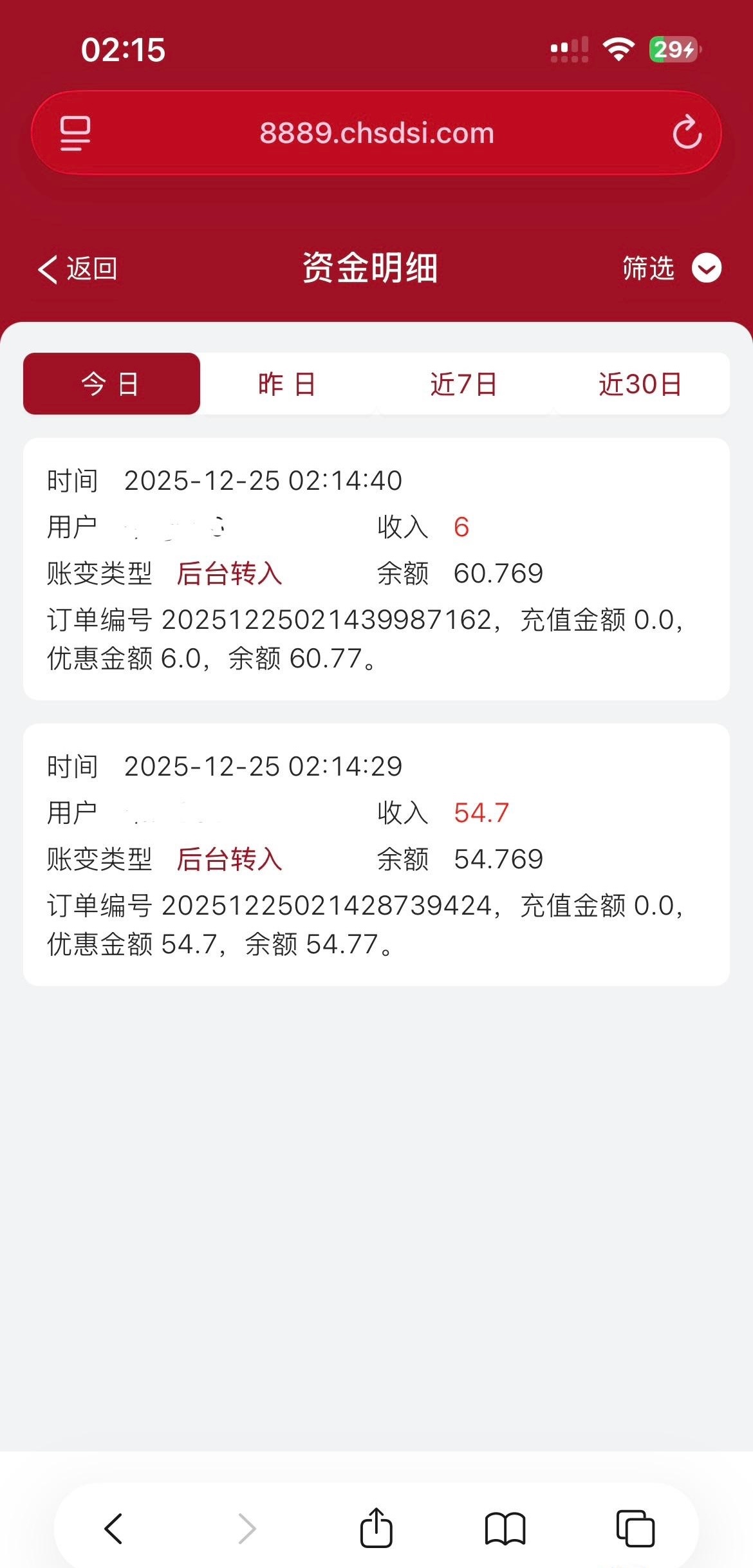Image resolution: width=753 pixels, height=1568 pixels.
Task: Tap the 8889.chsdsi.com address bar
Action: tap(376, 133)
